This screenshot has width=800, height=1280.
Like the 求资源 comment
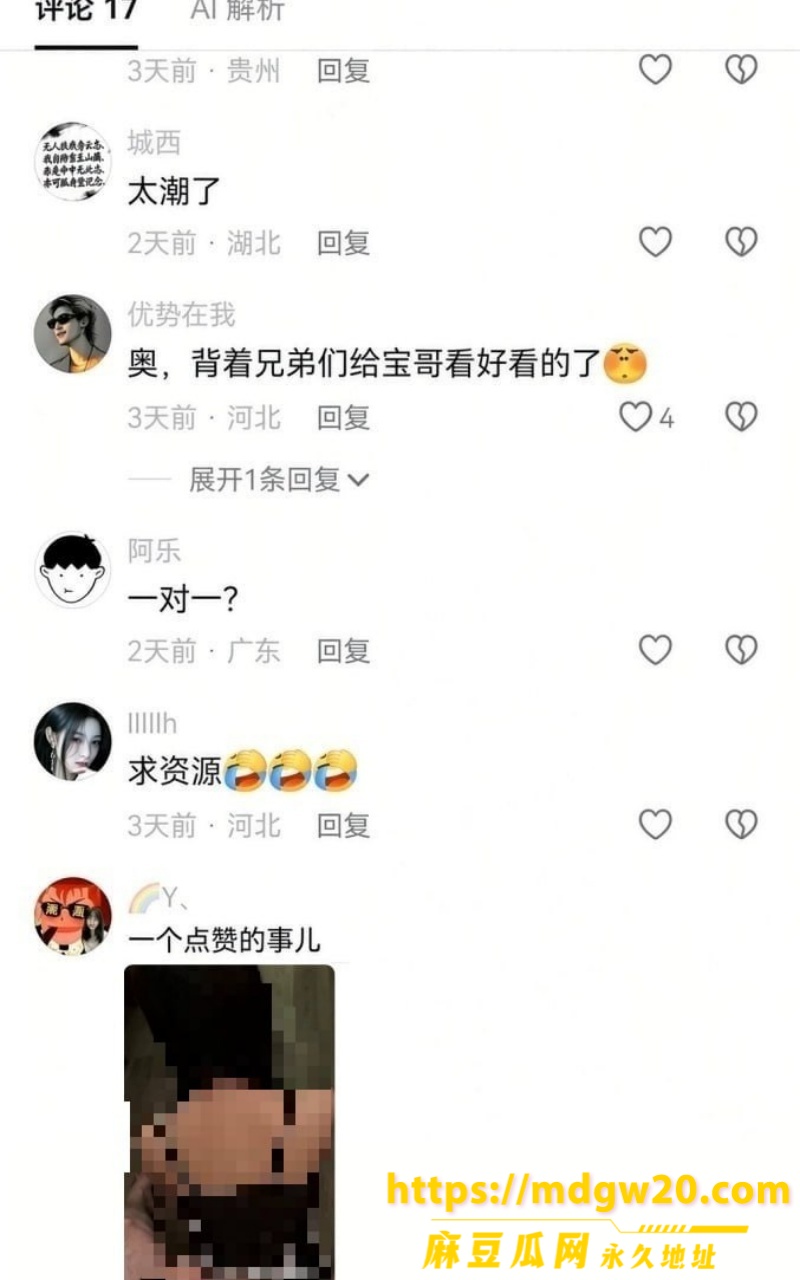pyautogui.click(x=655, y=825)
